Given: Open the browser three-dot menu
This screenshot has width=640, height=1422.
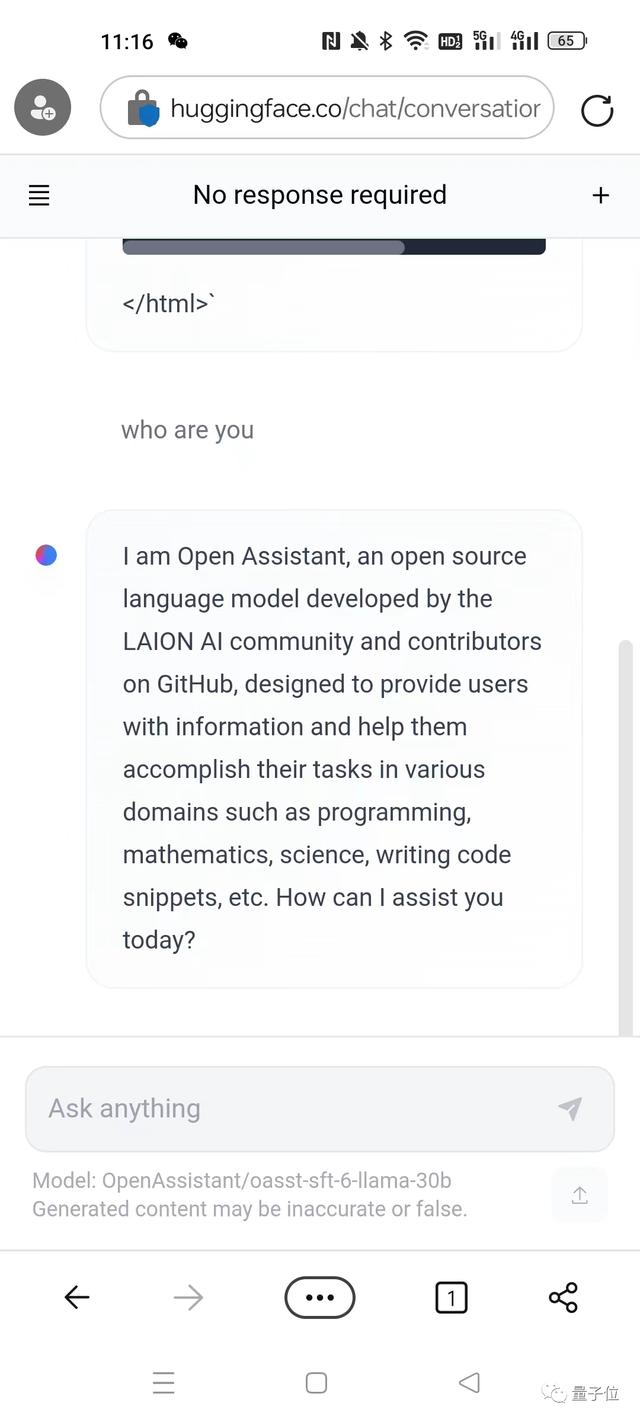Looking at the screenshot, I should (x=320, y=1298).
